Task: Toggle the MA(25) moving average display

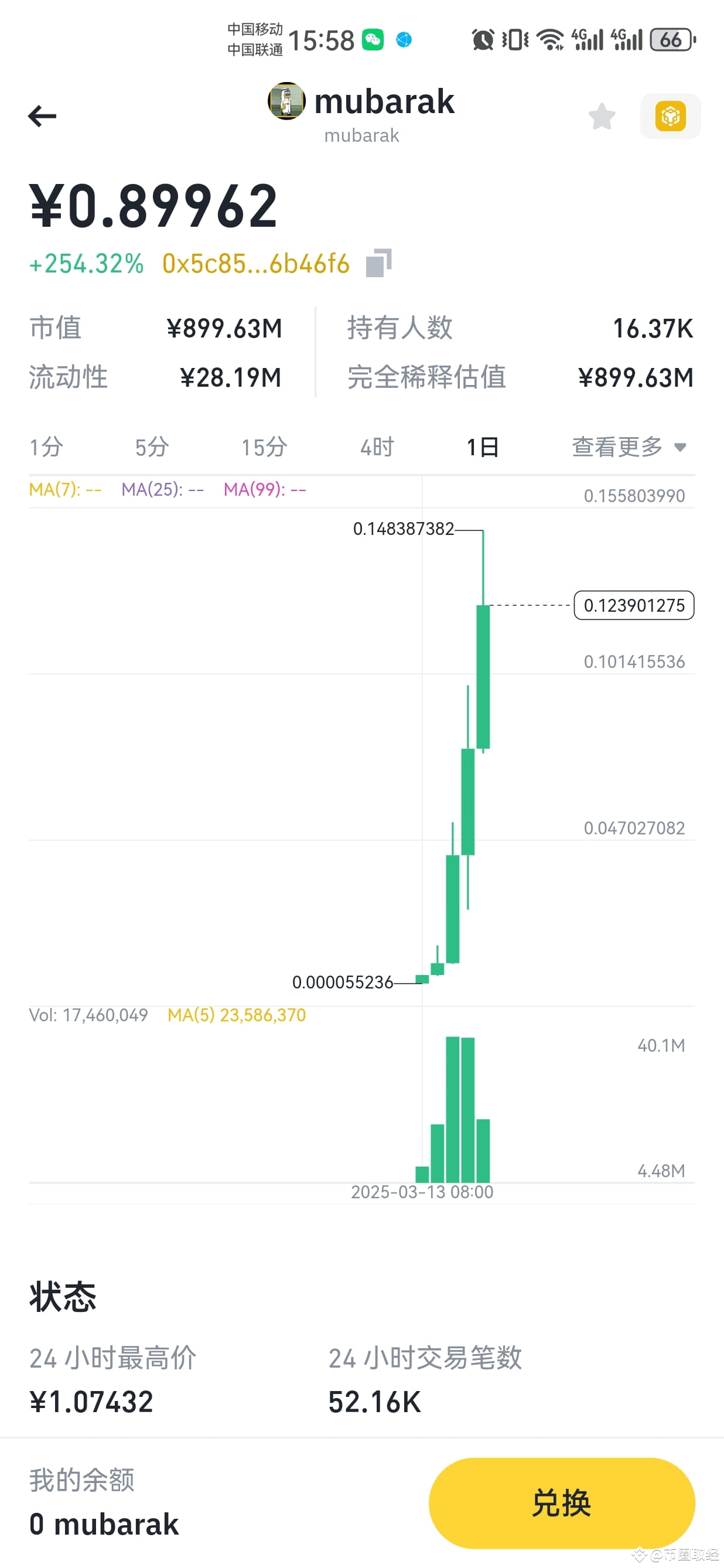Action: tap(161, 489)
